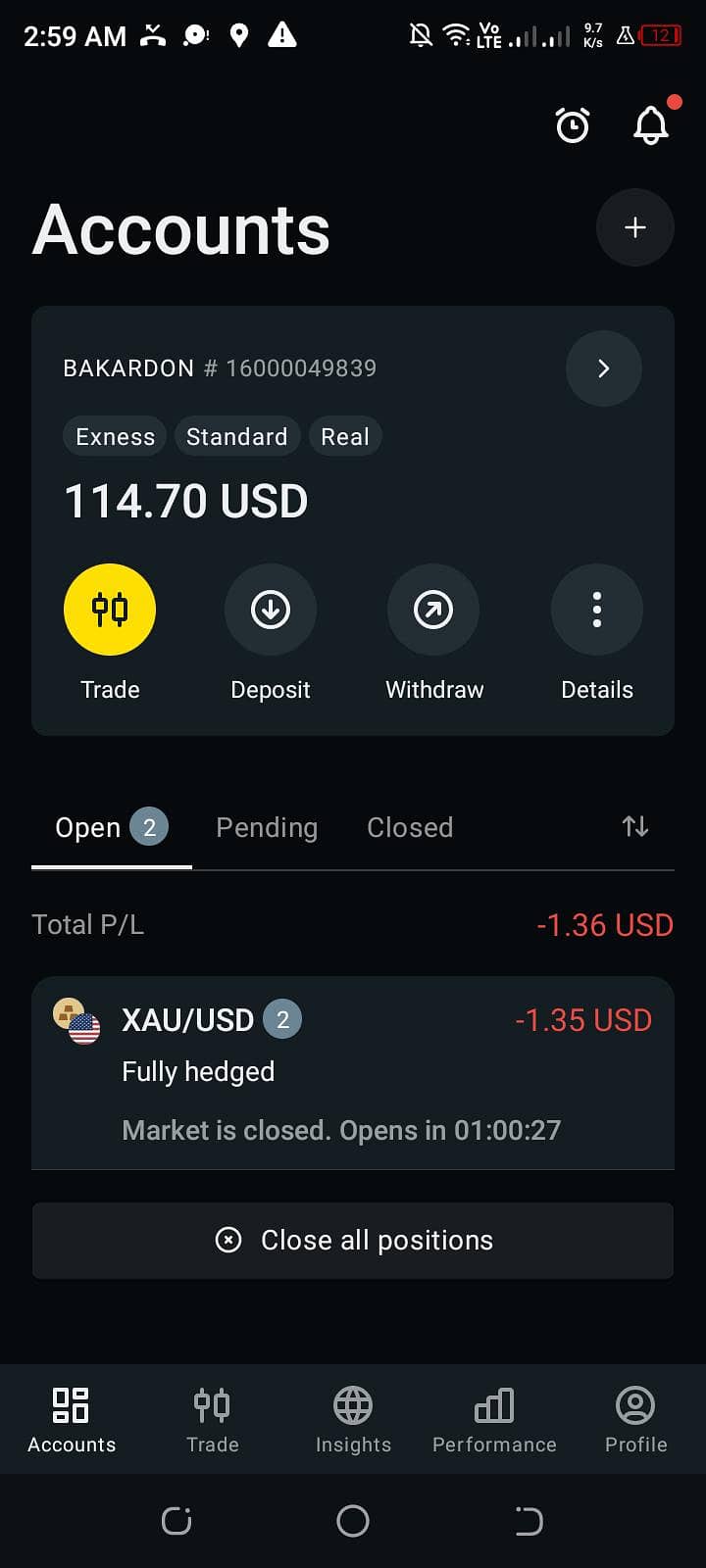The height and width of the screenshot is (1568, 706).
Task: Expand the BAKARDON account with the chevron
Action: pos(603,368)
